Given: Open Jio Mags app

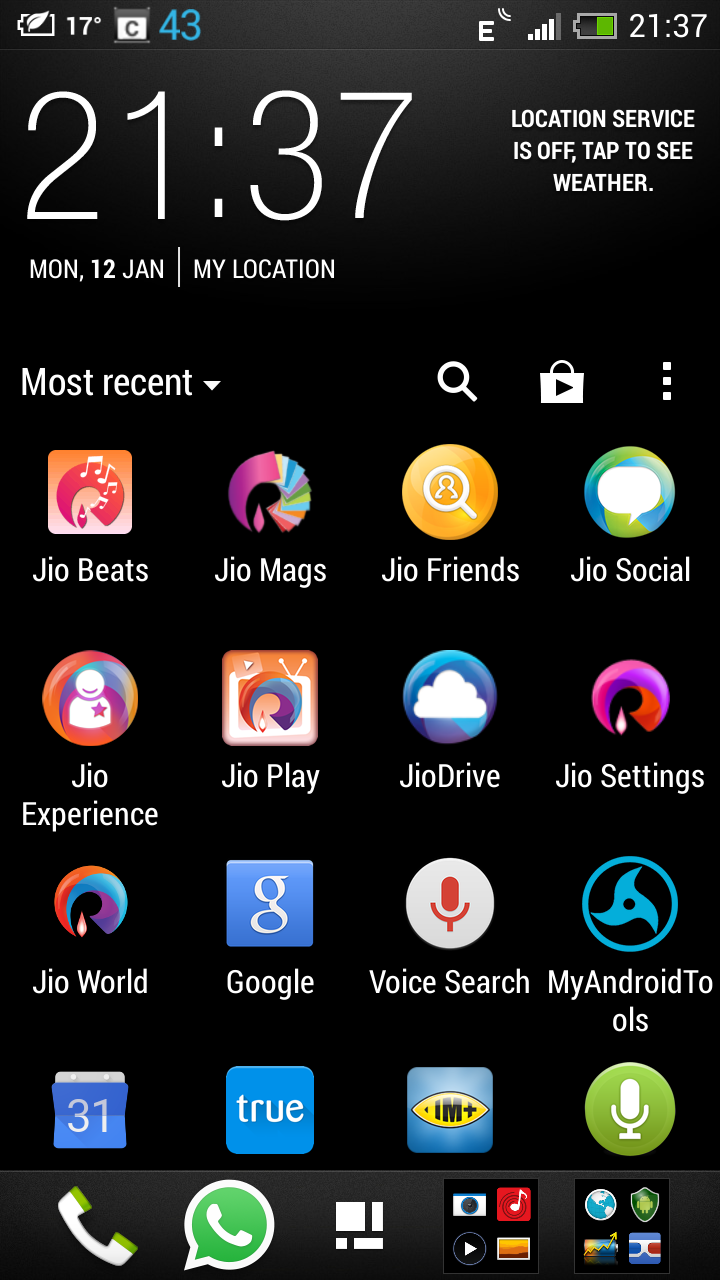Looking at the screenshot, I should (x=270, y=492).
